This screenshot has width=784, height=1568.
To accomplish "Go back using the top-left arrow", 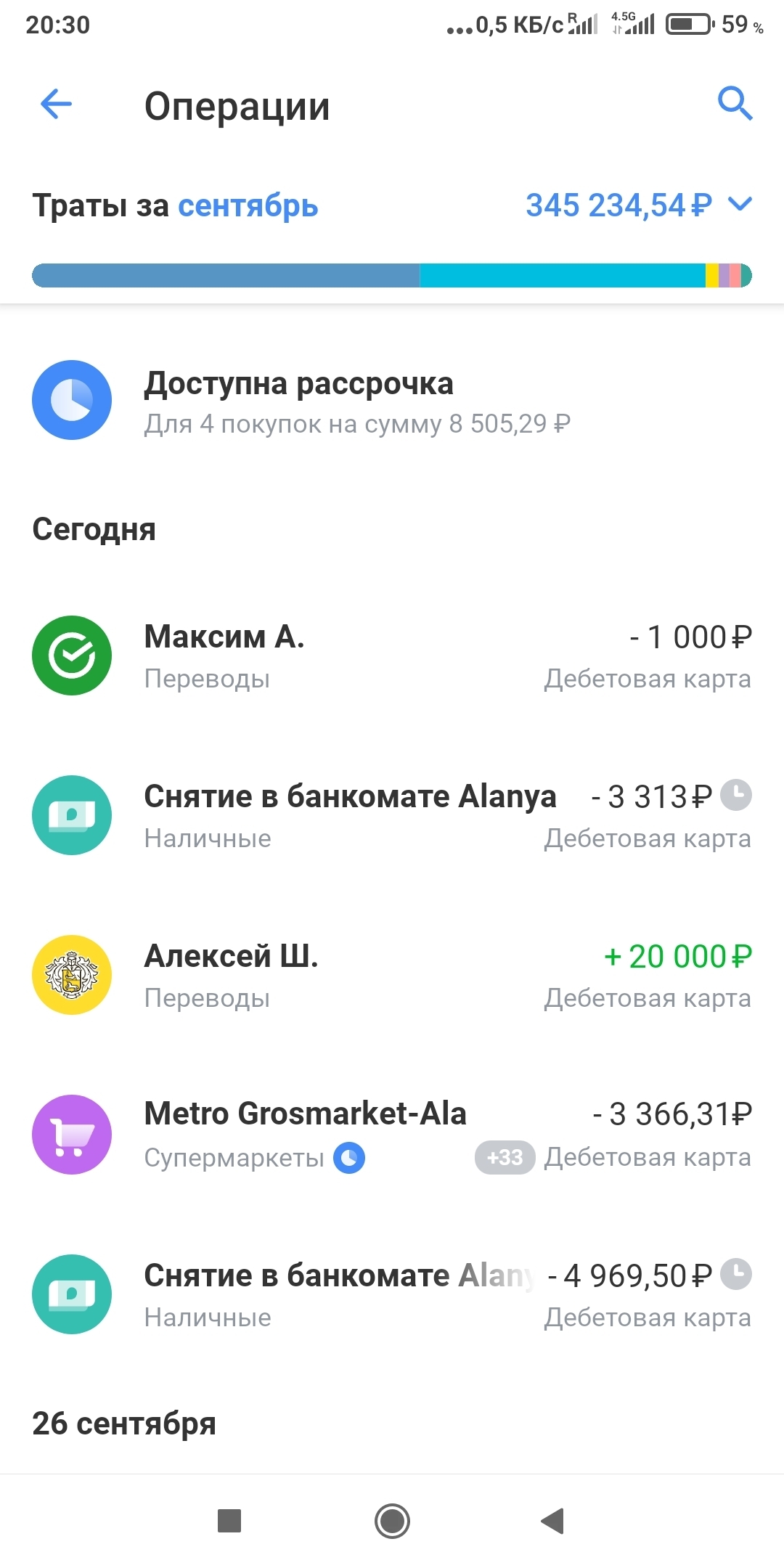I will pyautogui.click(x=56, y=104).
